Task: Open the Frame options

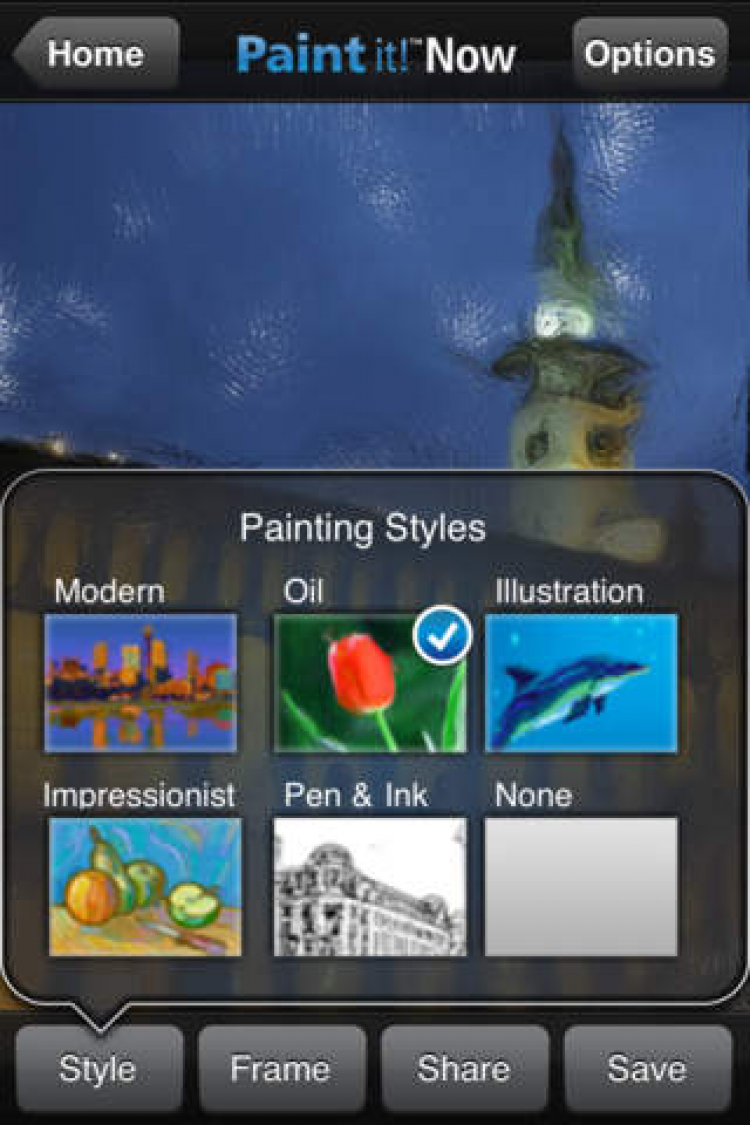Action: tap(281, 1069)
